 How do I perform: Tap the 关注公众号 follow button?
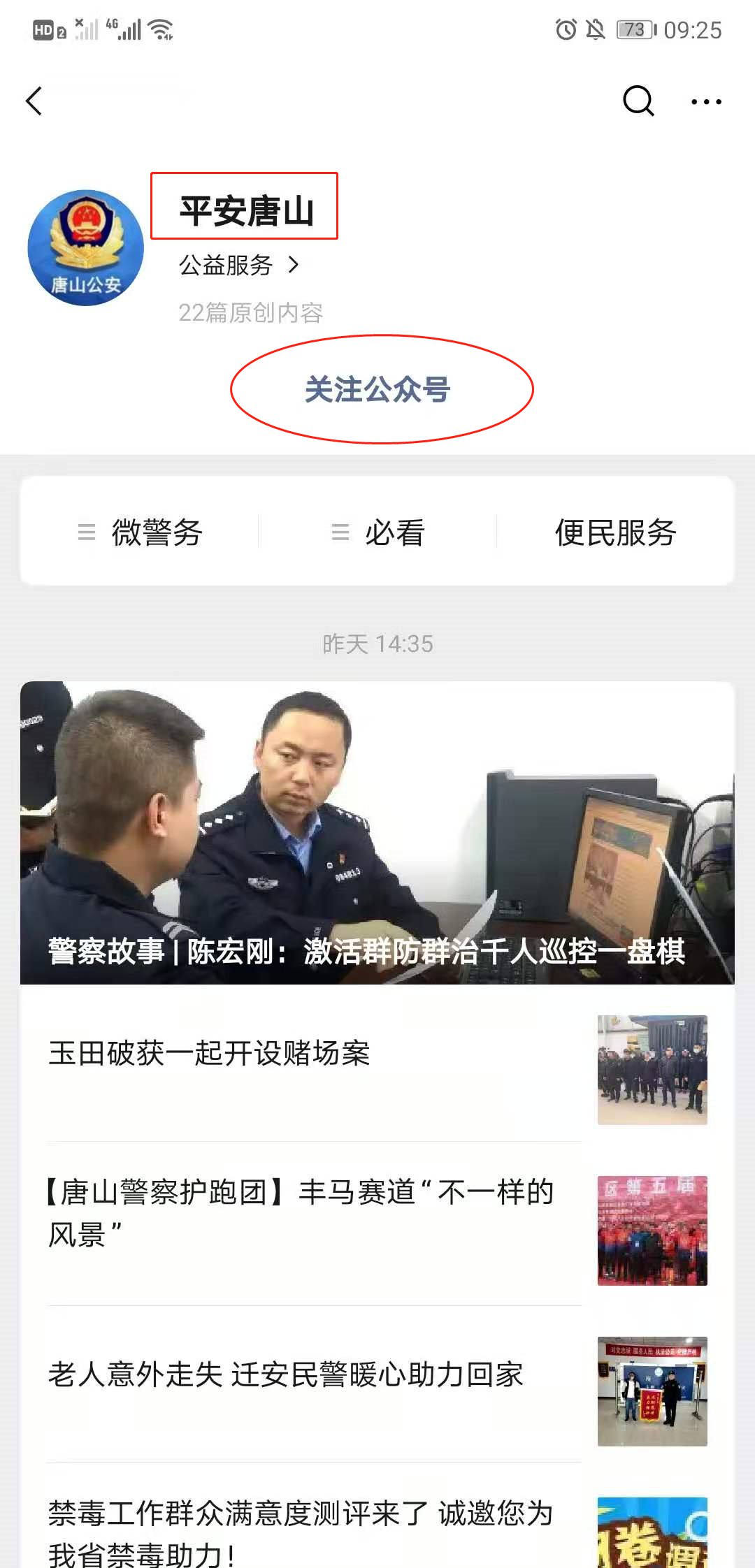[378, 389]
